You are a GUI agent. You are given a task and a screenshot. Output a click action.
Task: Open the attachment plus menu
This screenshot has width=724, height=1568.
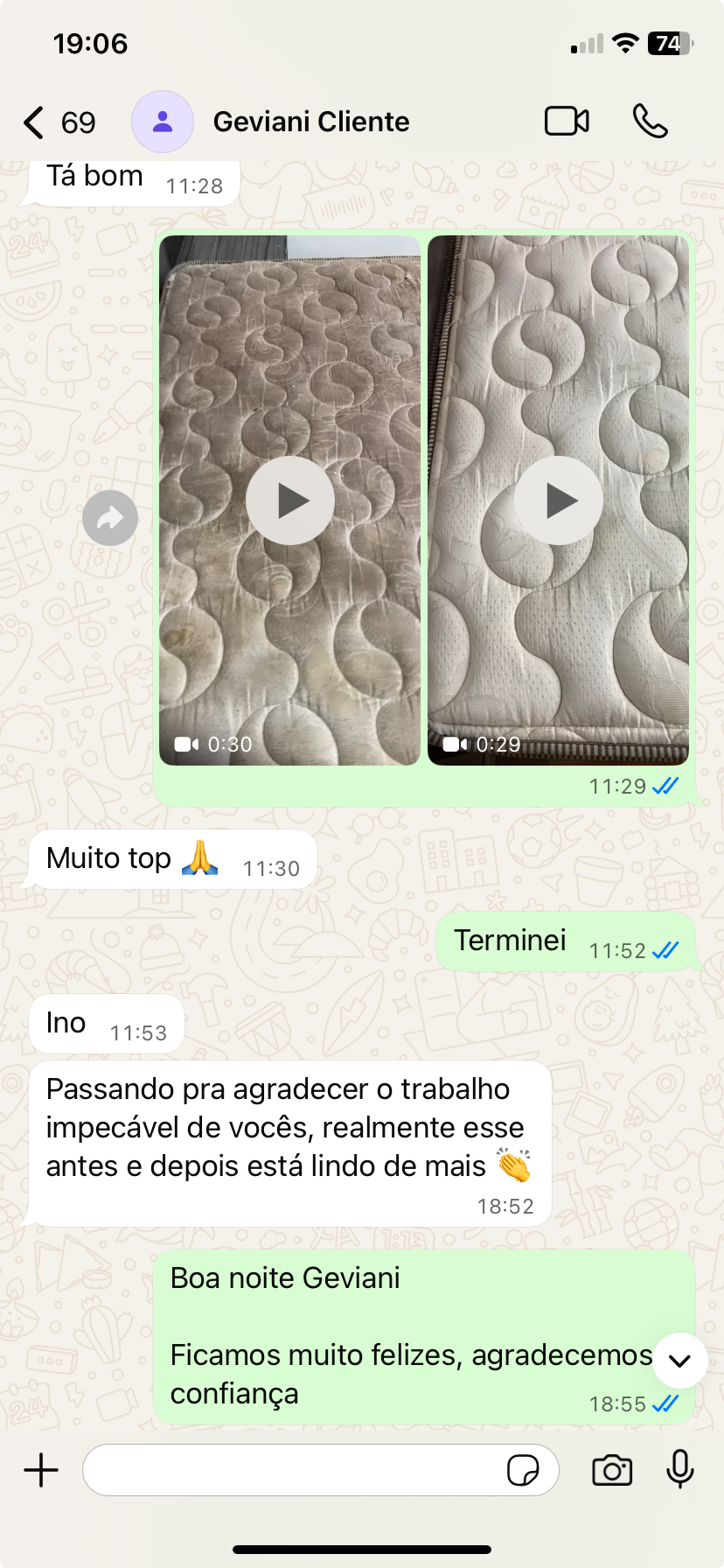pos(41,1470)
